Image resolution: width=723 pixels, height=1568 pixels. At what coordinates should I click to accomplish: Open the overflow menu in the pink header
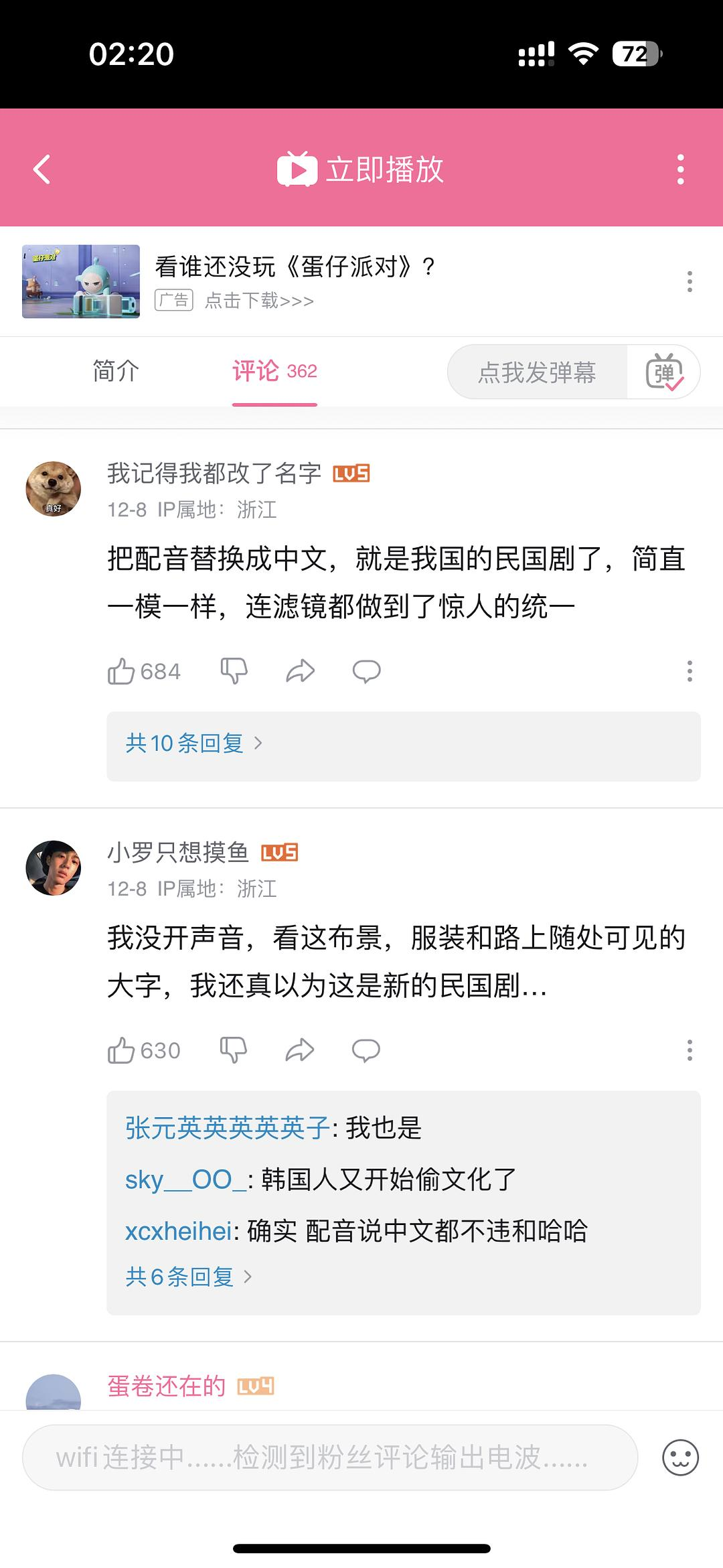pos(680,169)
